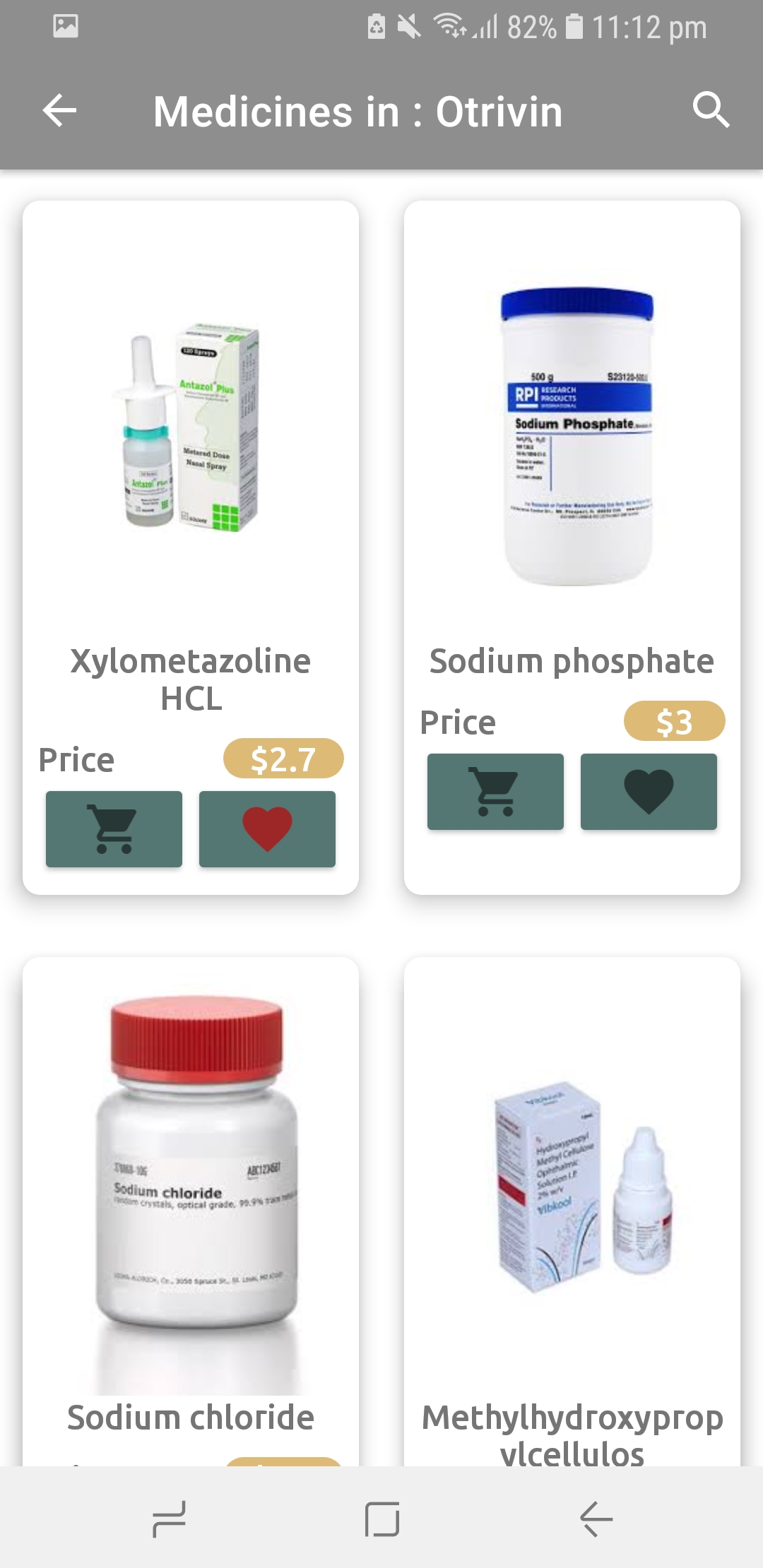The height and width of the screenshot is (1568, 763).
Task: Favorite Sodium phosphate with the heart button
Action: (x=649, y=791)
